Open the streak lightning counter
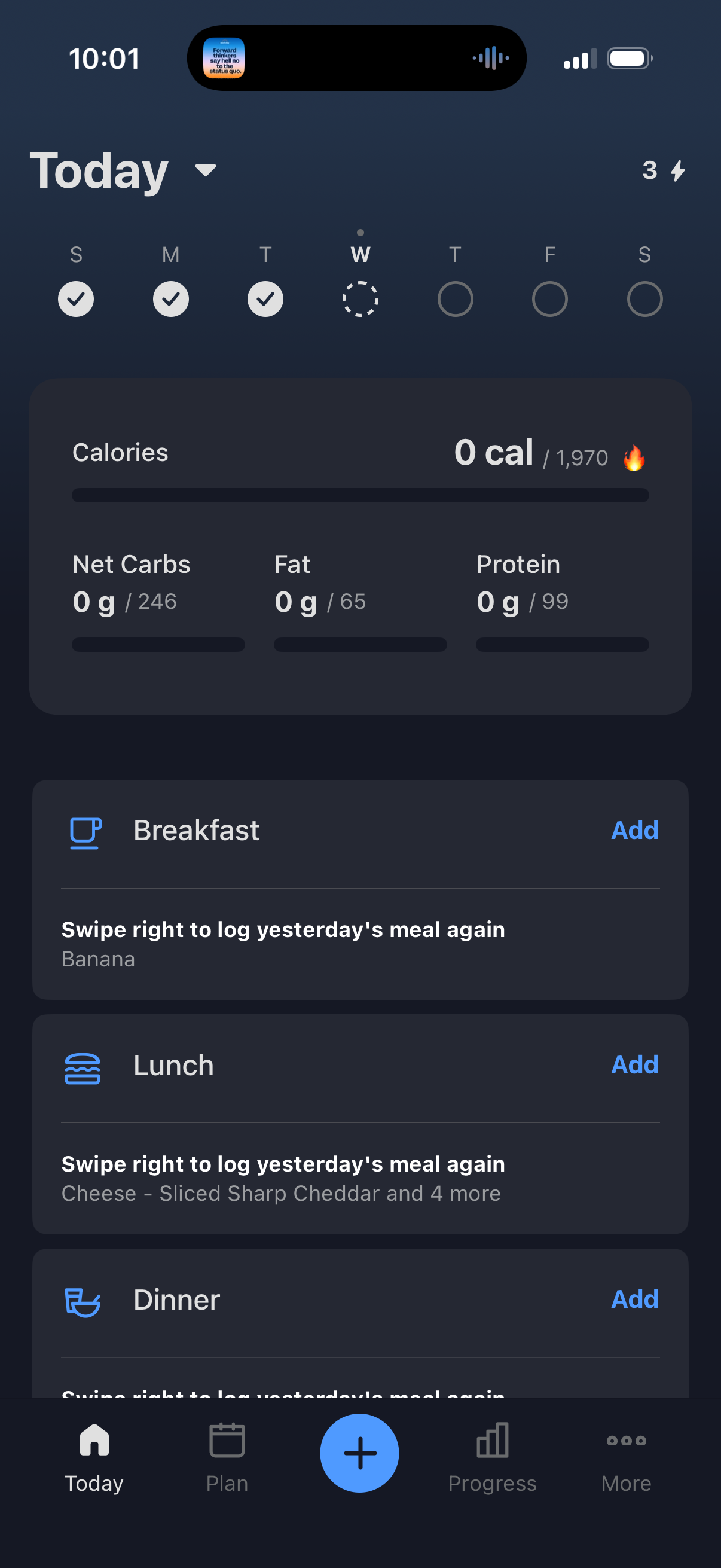Viewport: 721px width, 1568px height. [x=663, y=170]
